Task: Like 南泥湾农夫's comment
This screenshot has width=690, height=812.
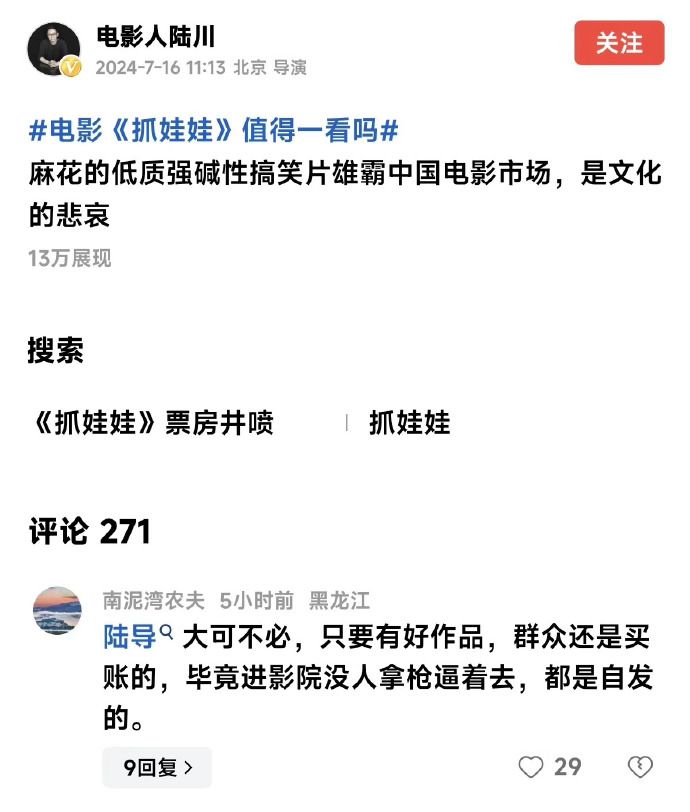Action: point(532,767)
